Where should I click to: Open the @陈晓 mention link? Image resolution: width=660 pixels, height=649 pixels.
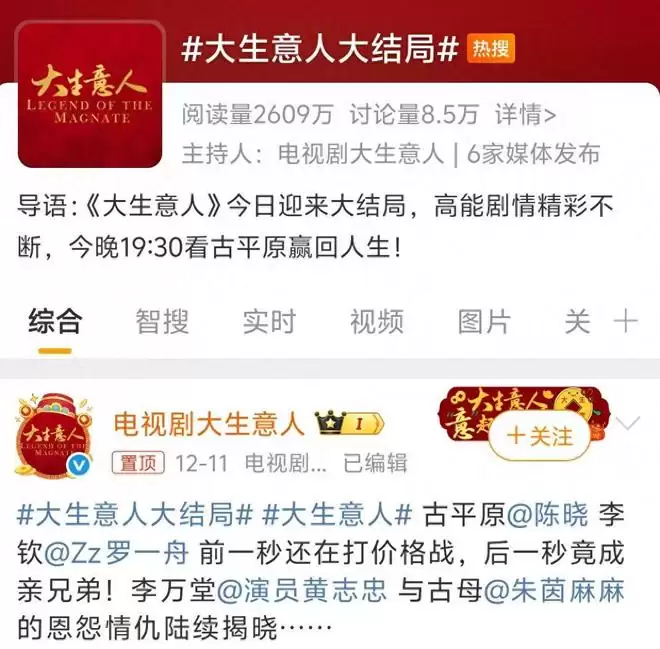[551, 515]
